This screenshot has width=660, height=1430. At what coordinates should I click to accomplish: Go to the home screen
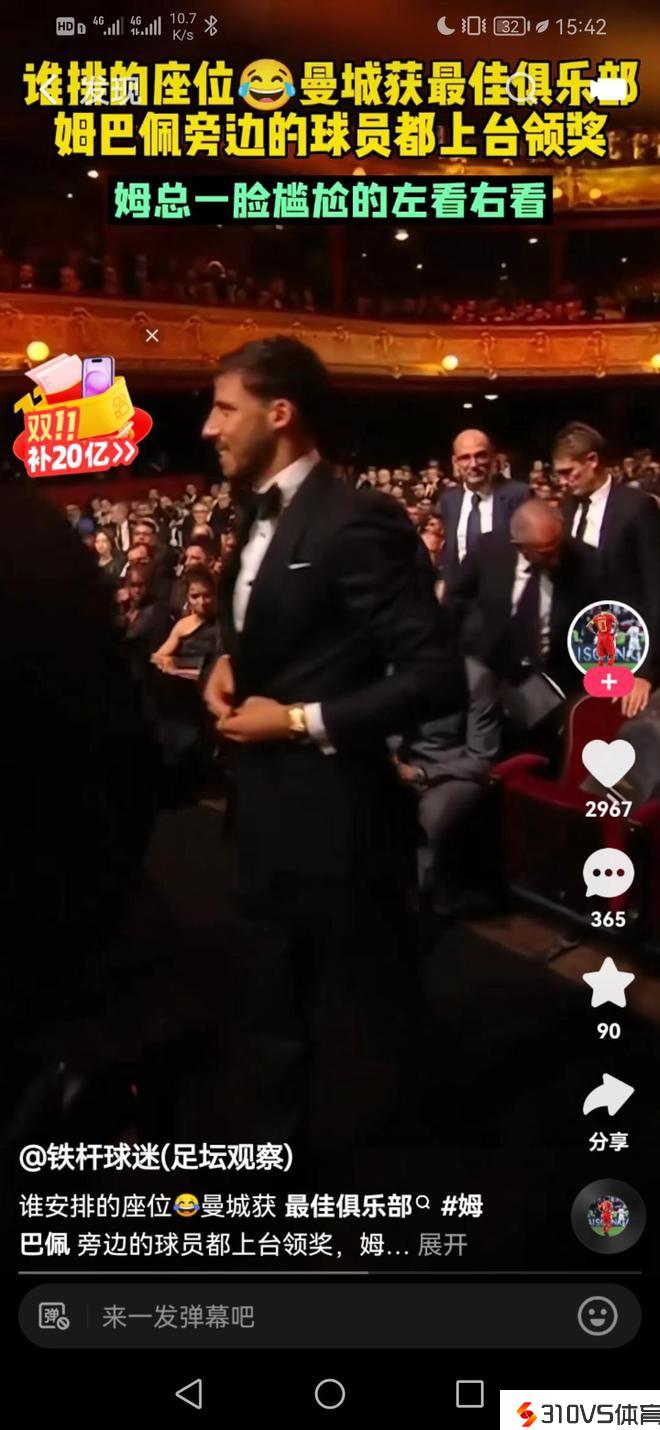point(330,1393)
